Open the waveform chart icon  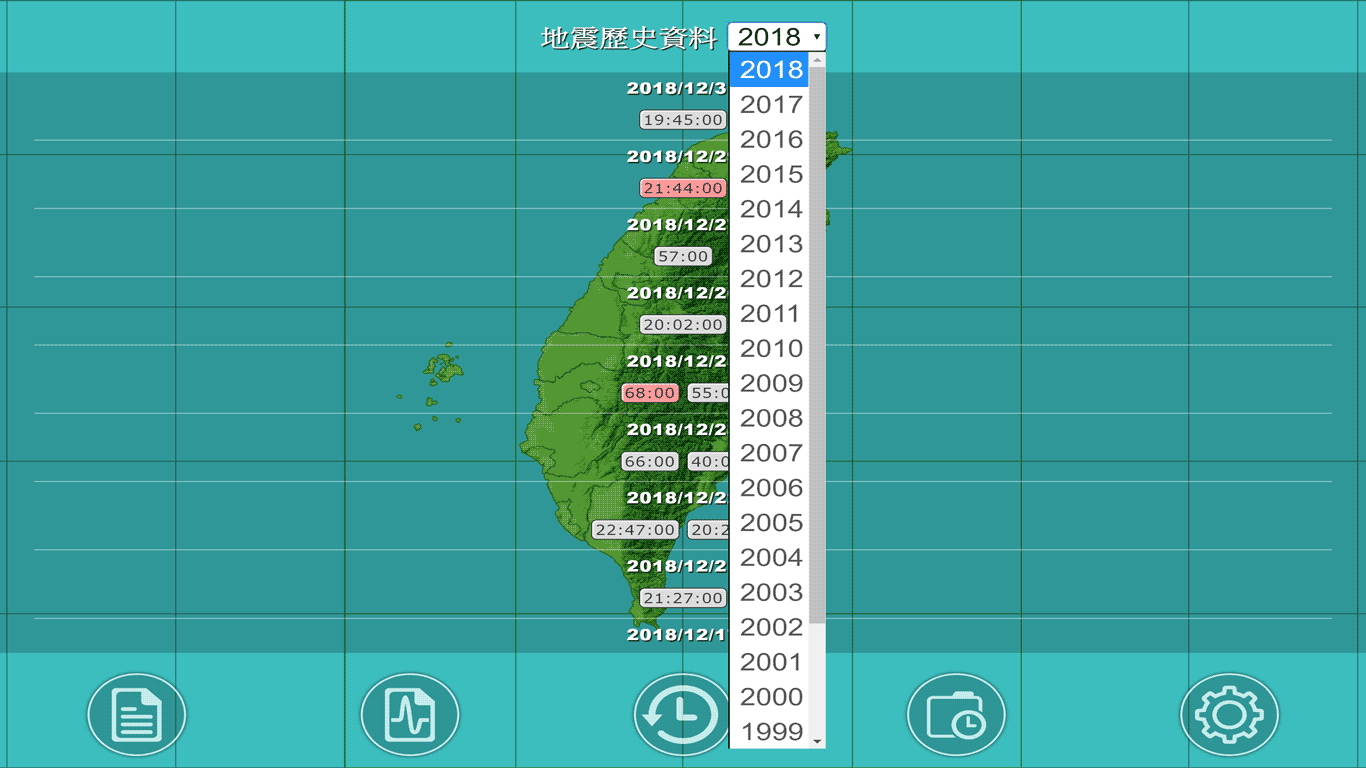click(410, 714)
